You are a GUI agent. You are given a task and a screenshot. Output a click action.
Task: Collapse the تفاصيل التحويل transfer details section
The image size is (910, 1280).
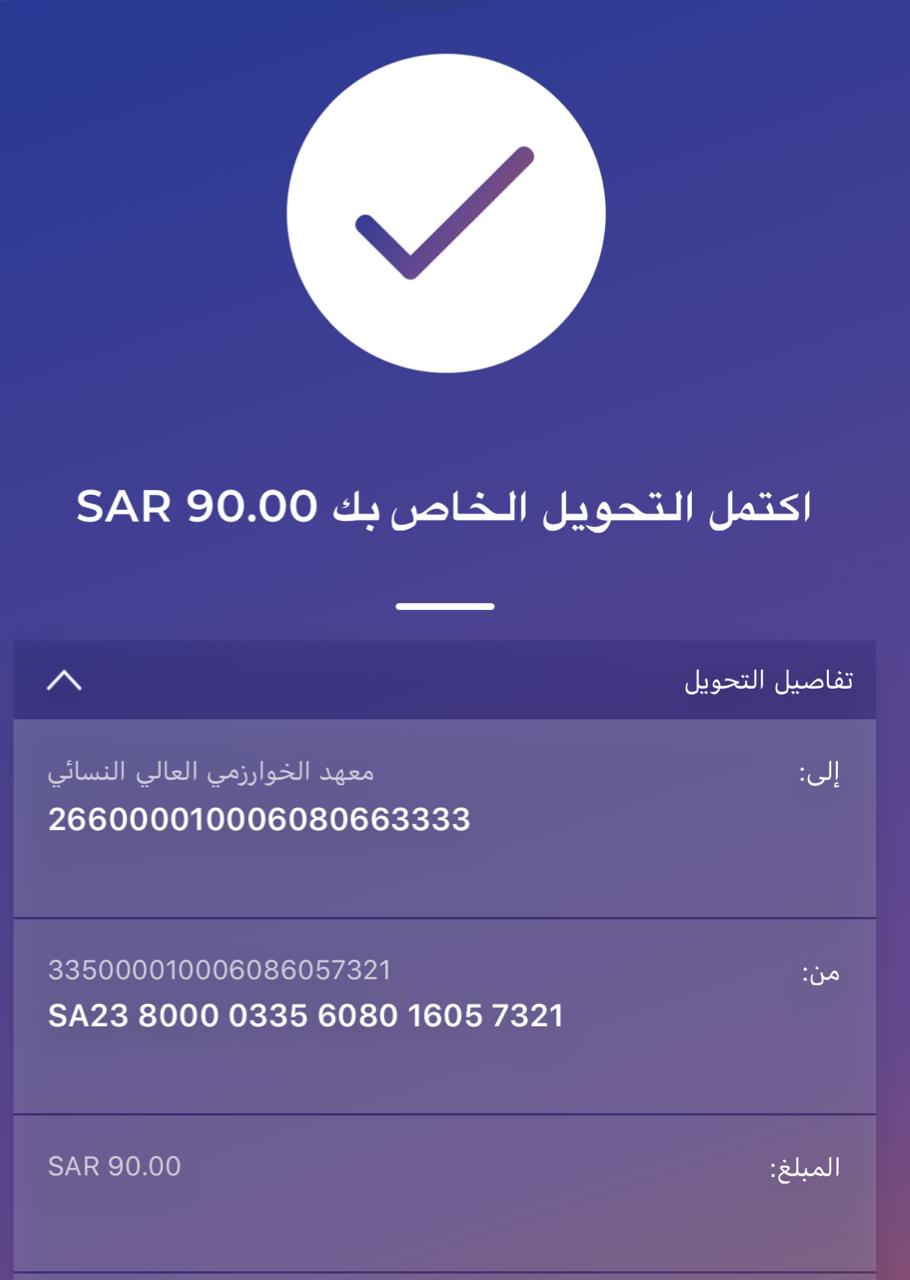click(x=65, y=681)
